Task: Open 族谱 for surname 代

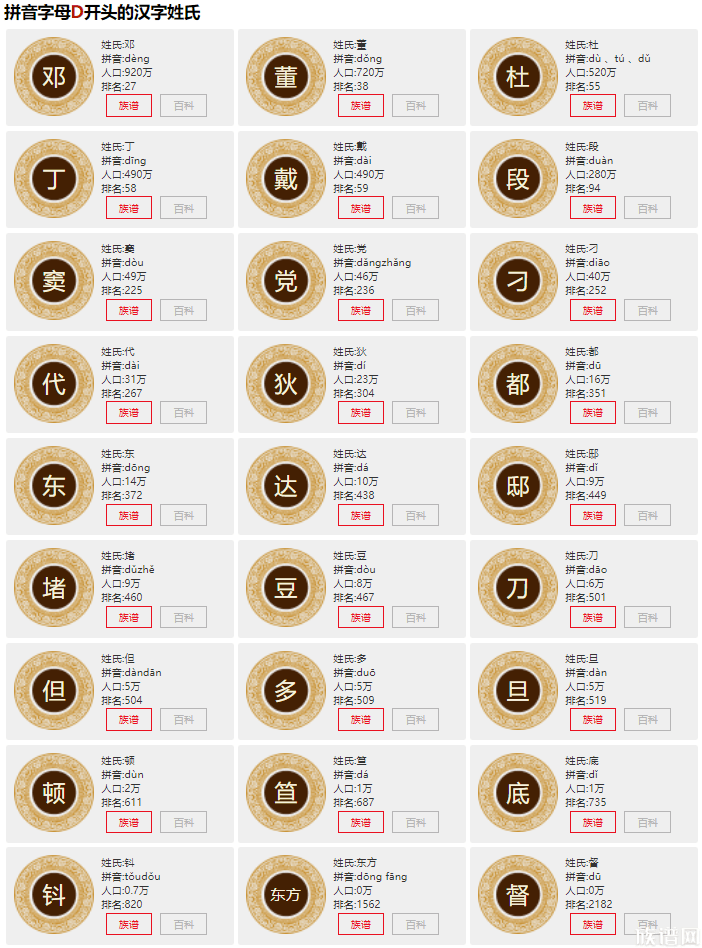Action: 129,413
